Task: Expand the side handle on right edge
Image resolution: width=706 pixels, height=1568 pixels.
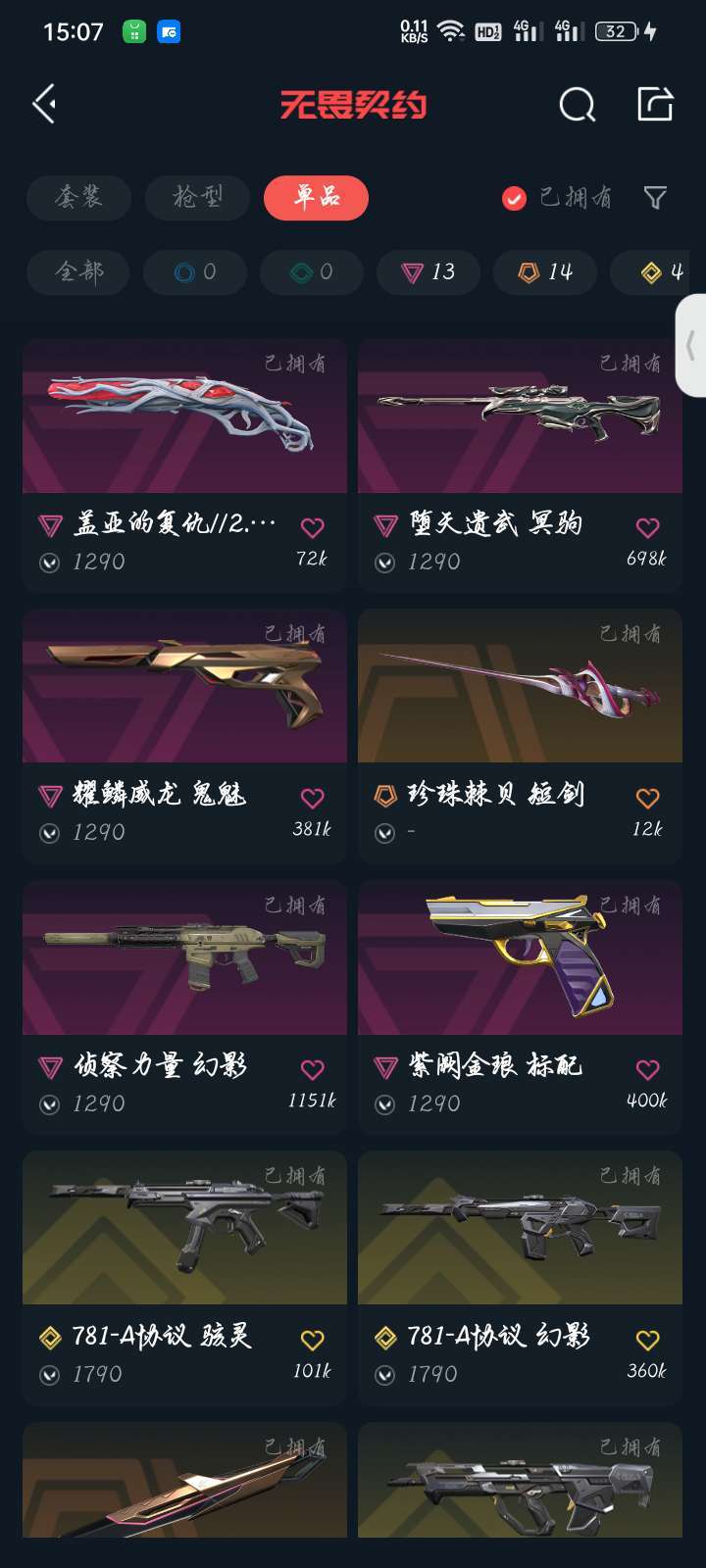Action: coord(690,345)
